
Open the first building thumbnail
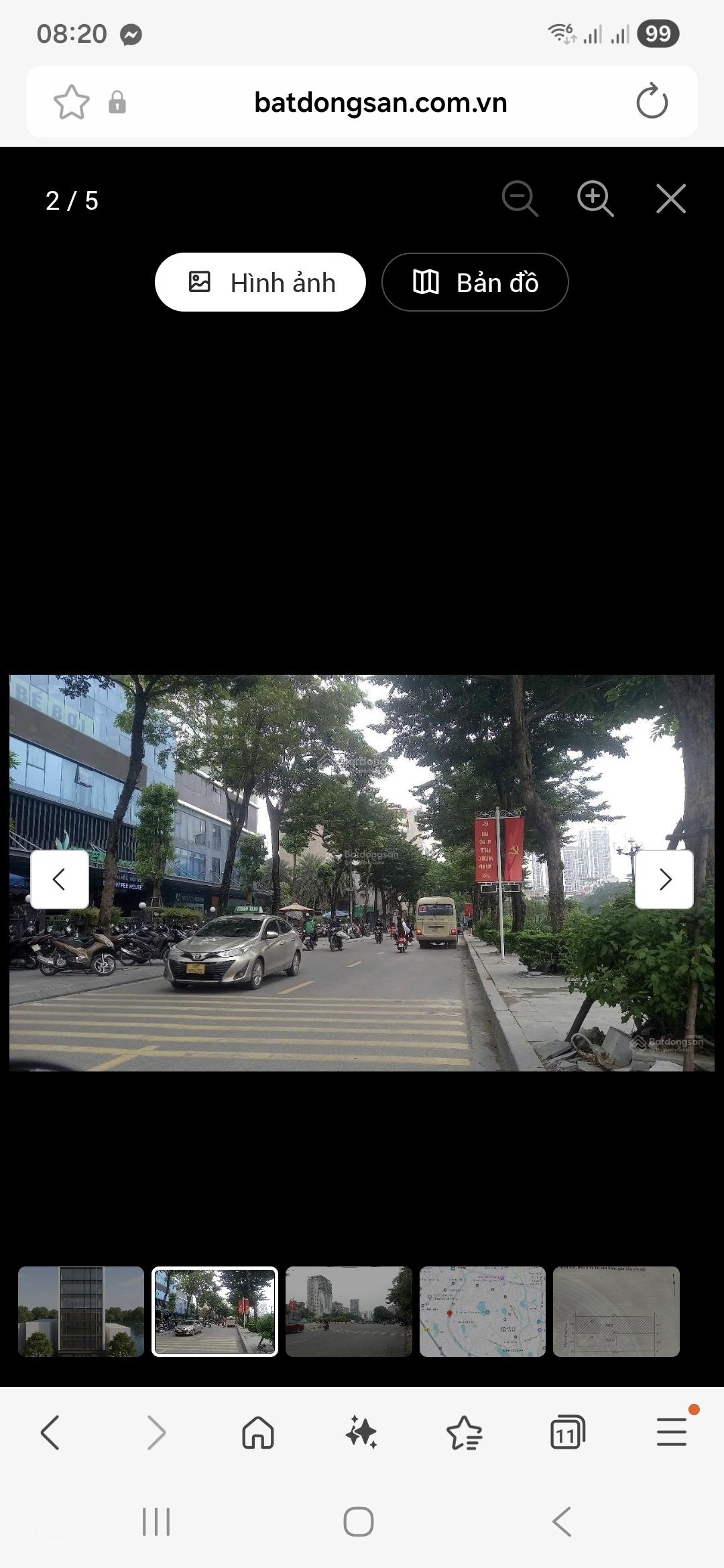tap(81, 1311)
